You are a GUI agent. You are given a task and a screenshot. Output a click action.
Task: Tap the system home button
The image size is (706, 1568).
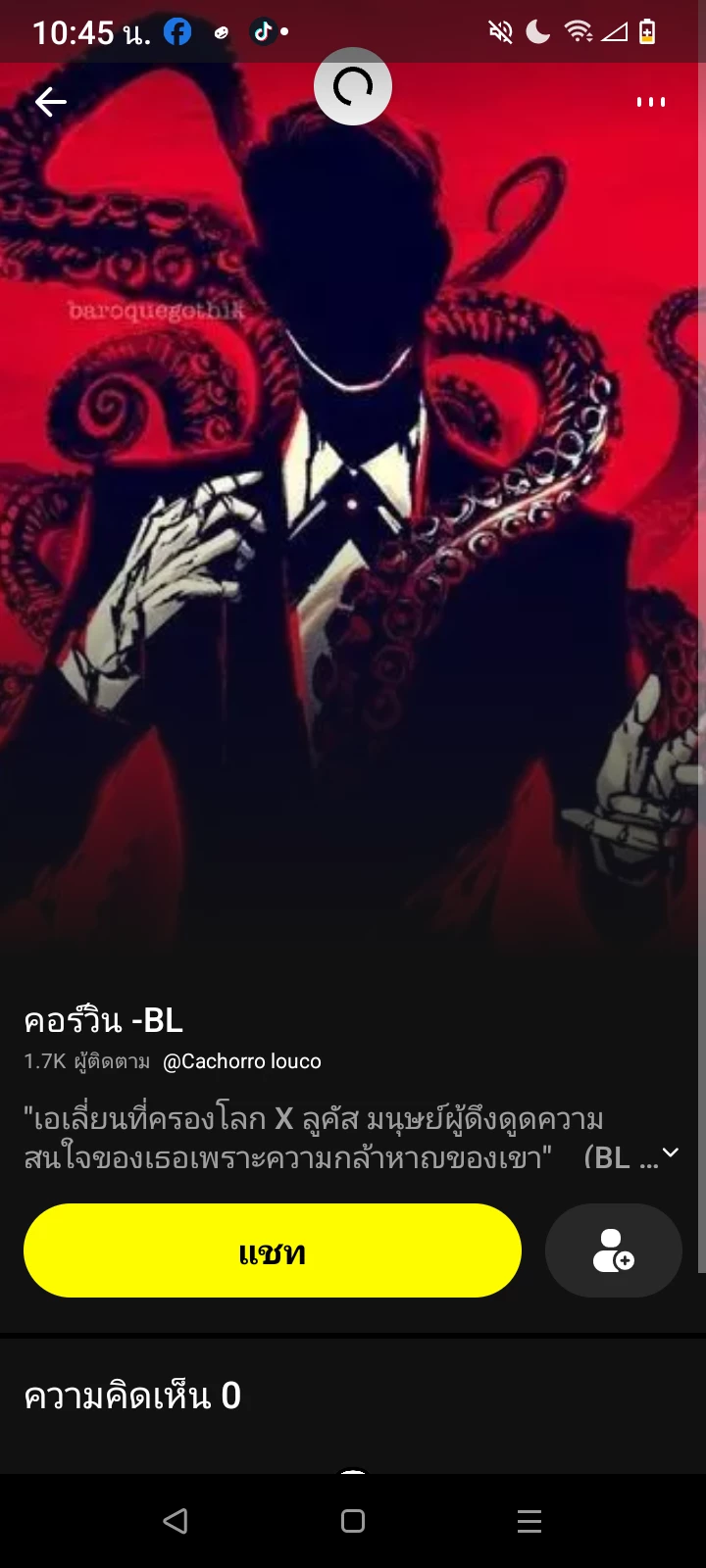(x=353, y=1521)
